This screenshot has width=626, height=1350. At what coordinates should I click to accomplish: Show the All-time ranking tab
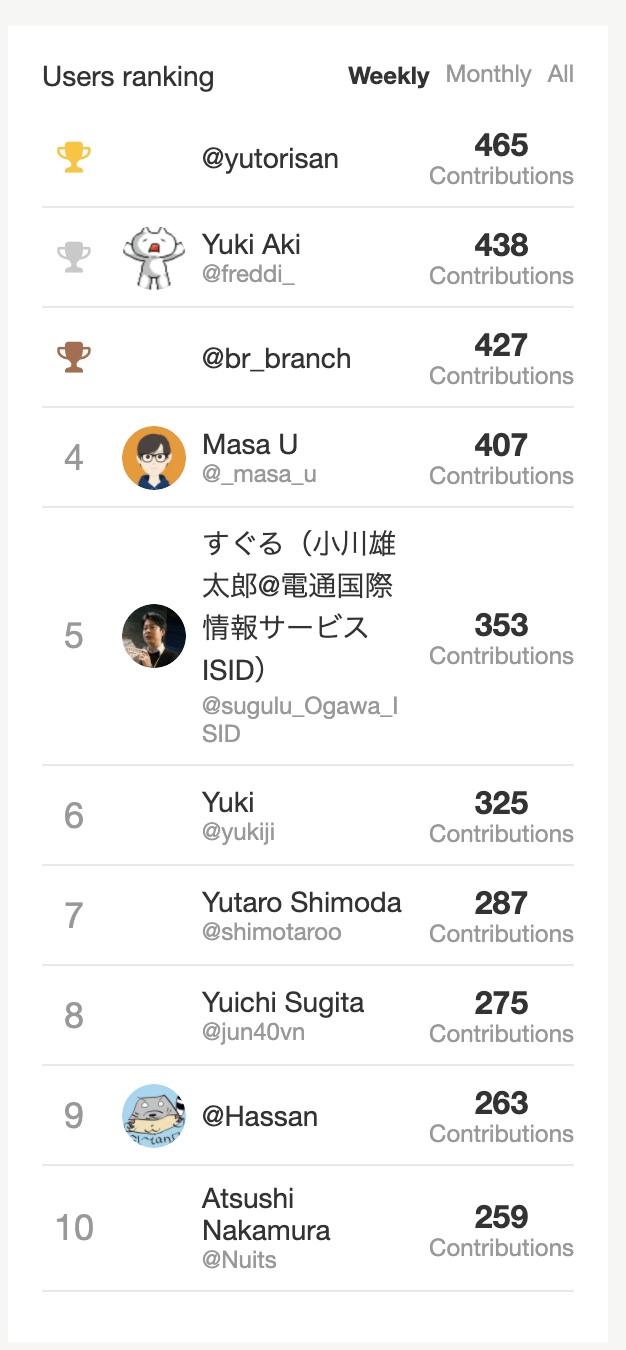click(560, 74)
